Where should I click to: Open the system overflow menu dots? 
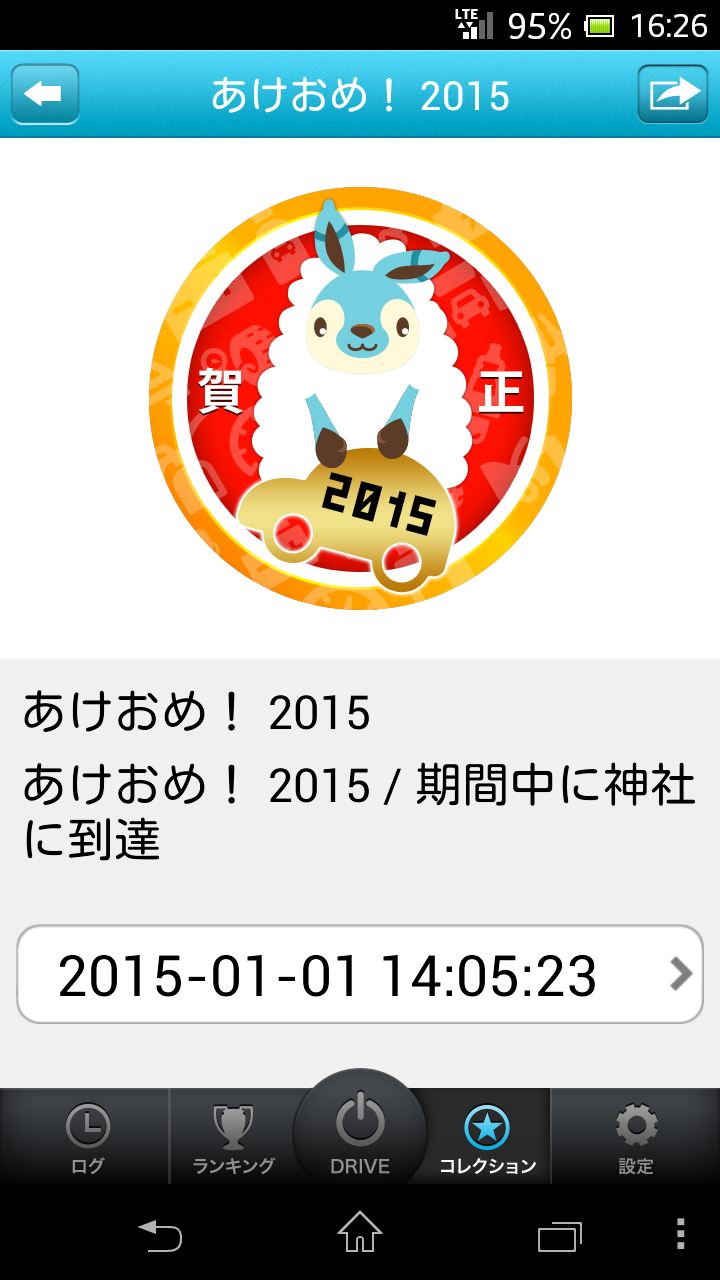click(680, 1233)
